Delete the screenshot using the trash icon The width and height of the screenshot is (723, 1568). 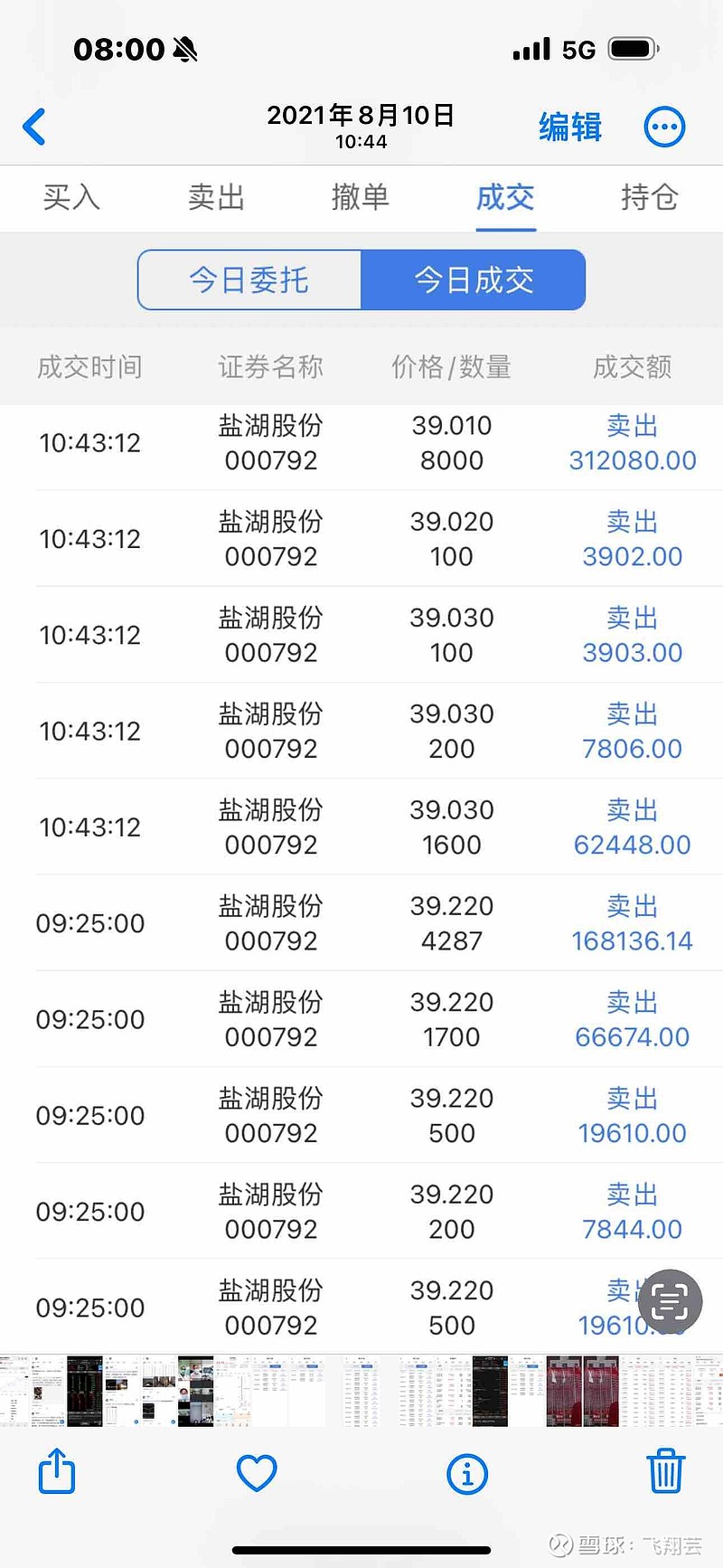click(x=666, y=1471)
